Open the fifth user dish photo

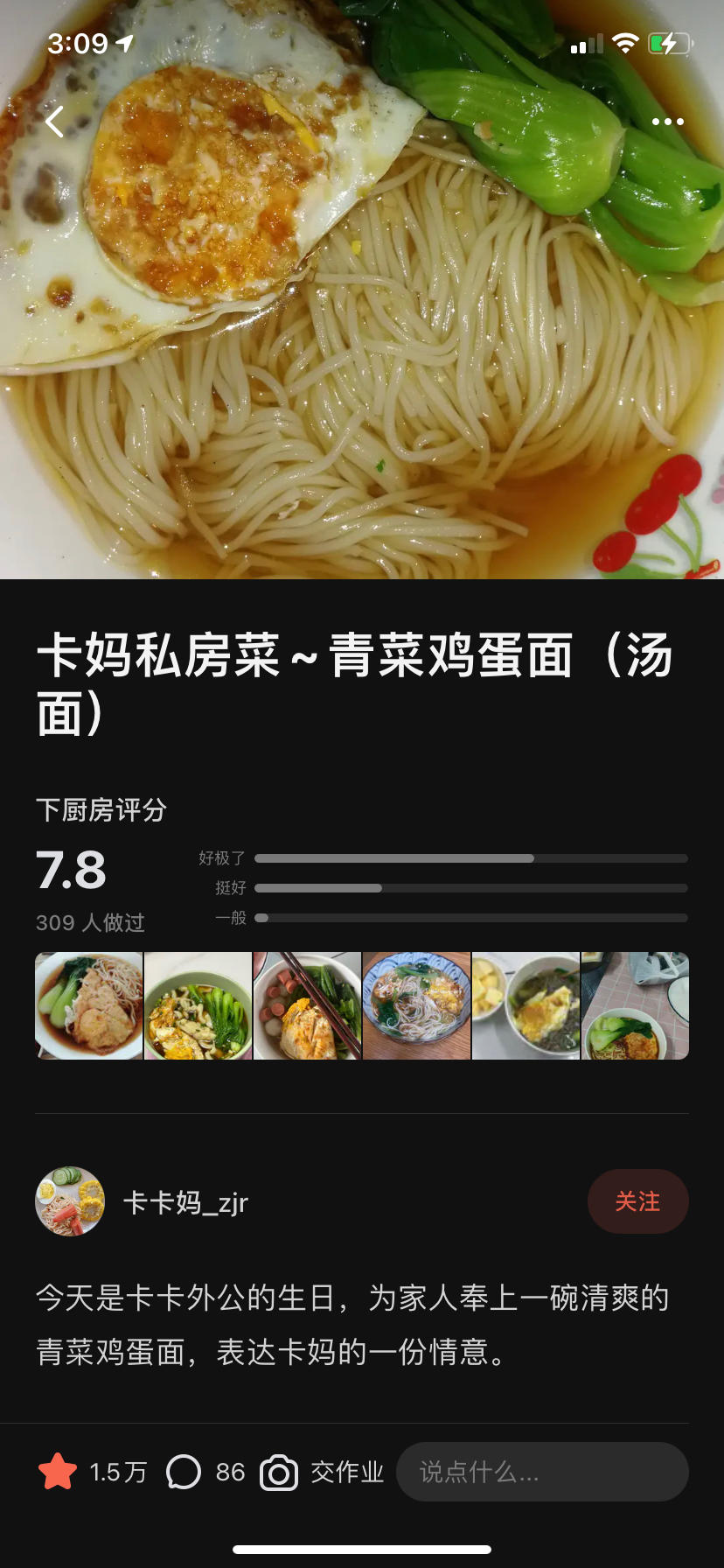[526, 1006]
